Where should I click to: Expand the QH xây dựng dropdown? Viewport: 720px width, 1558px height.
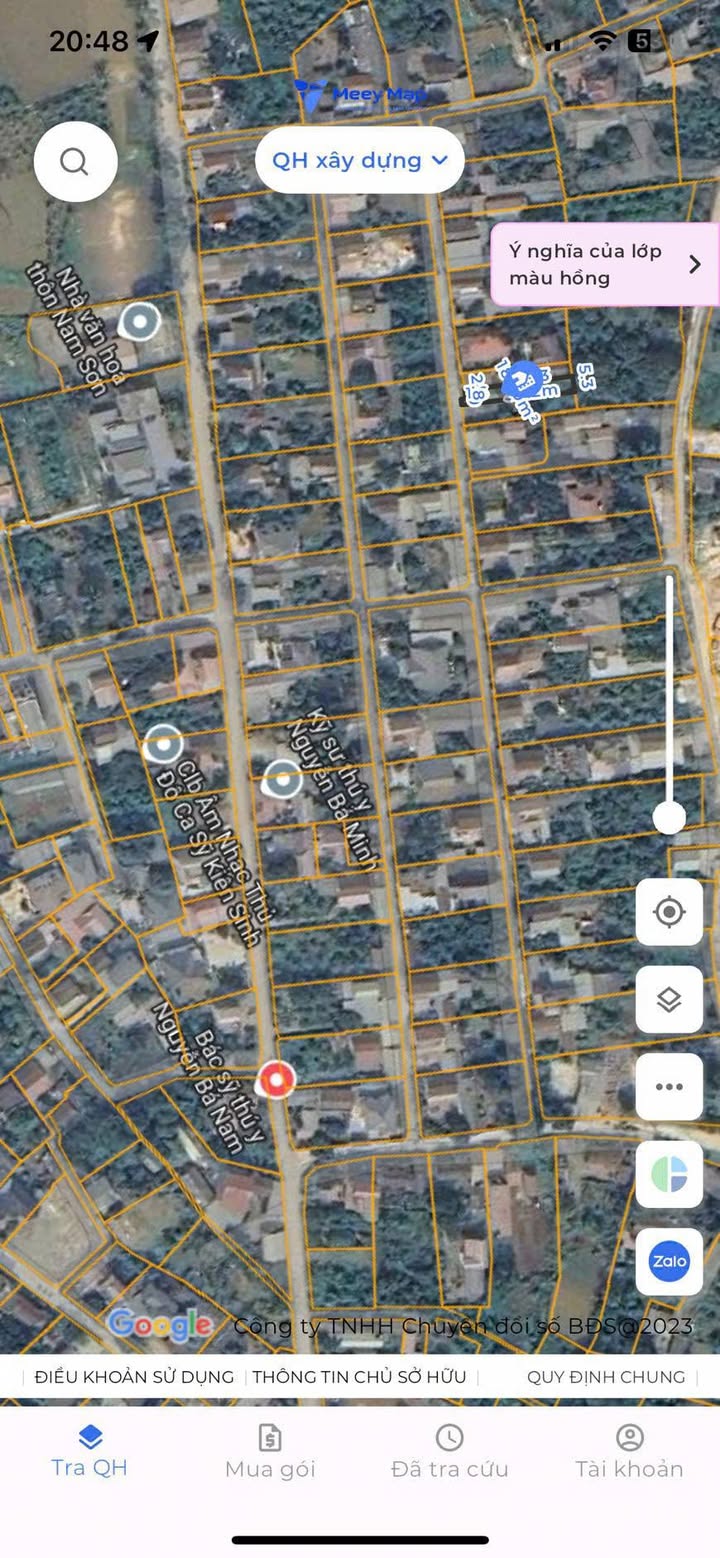[360, 160]
